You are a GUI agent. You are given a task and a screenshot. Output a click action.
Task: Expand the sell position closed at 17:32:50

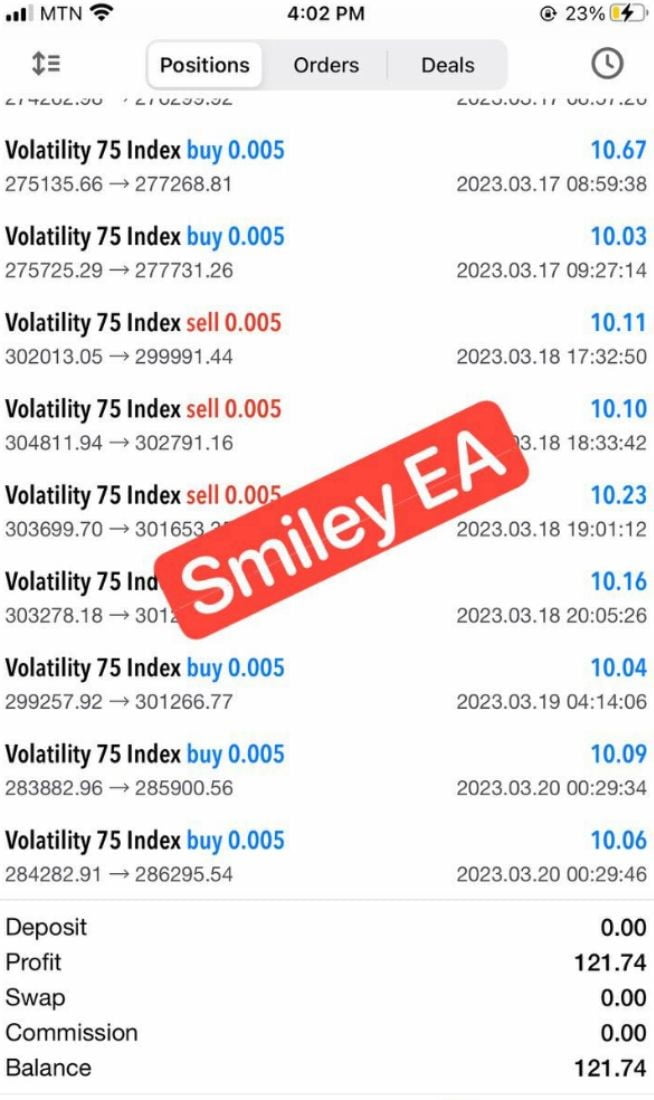click(327, 338)
